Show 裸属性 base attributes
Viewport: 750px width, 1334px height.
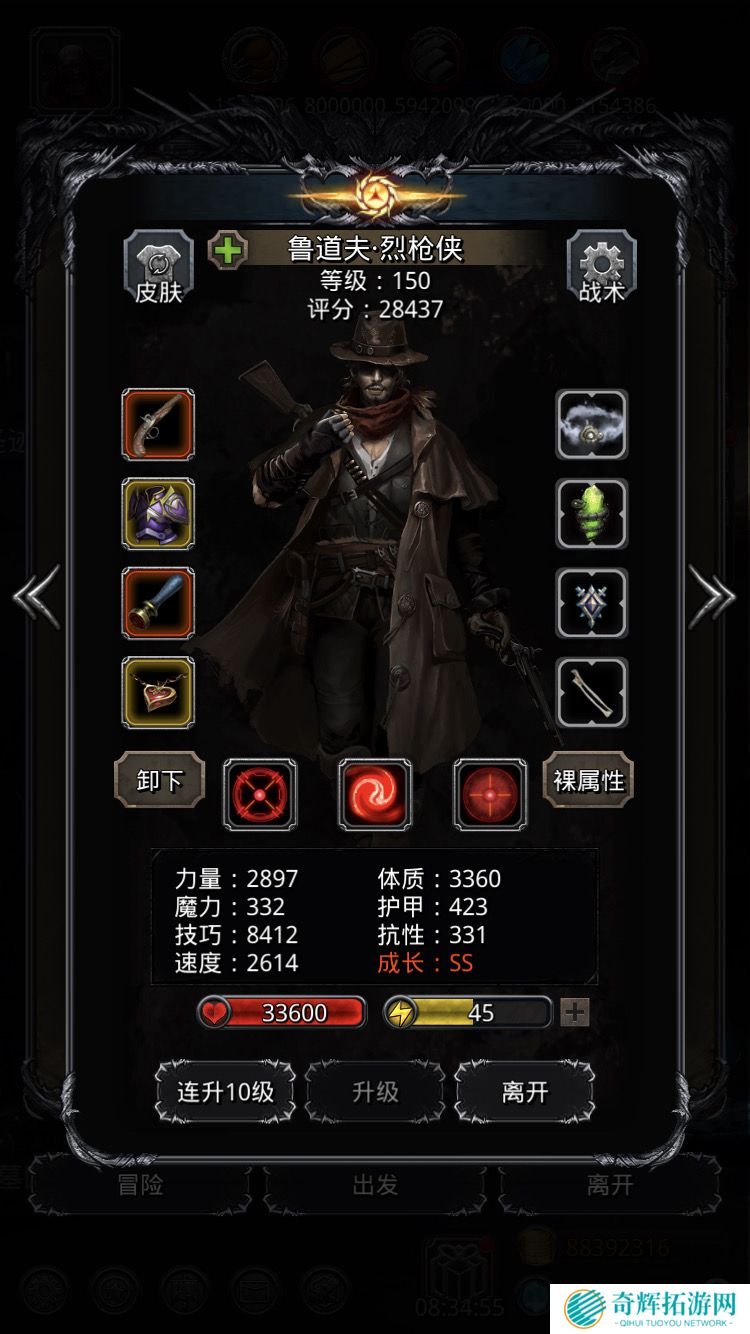(588, 780)
